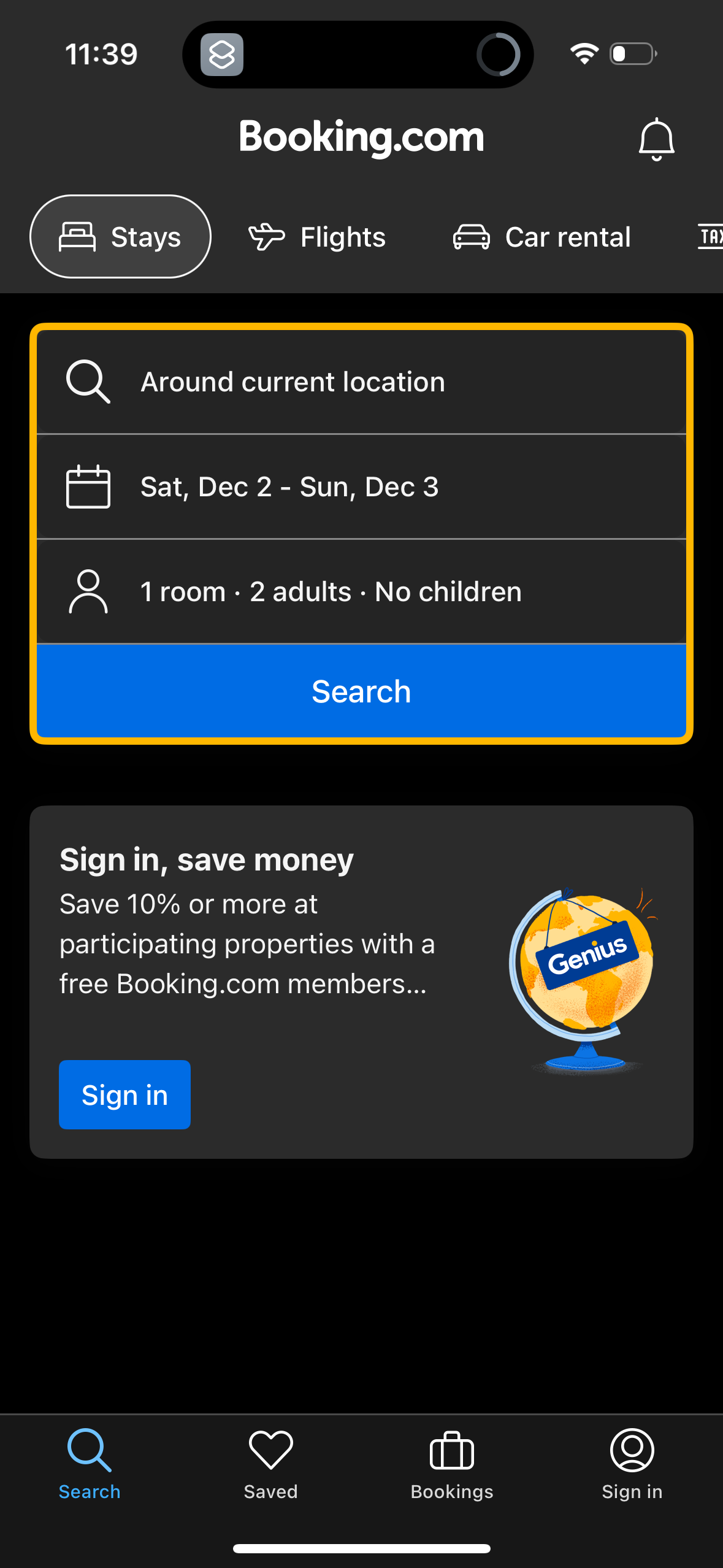Open the date range Sat, Dec 2 selector
723x1568 pixels.
(361, 486)
